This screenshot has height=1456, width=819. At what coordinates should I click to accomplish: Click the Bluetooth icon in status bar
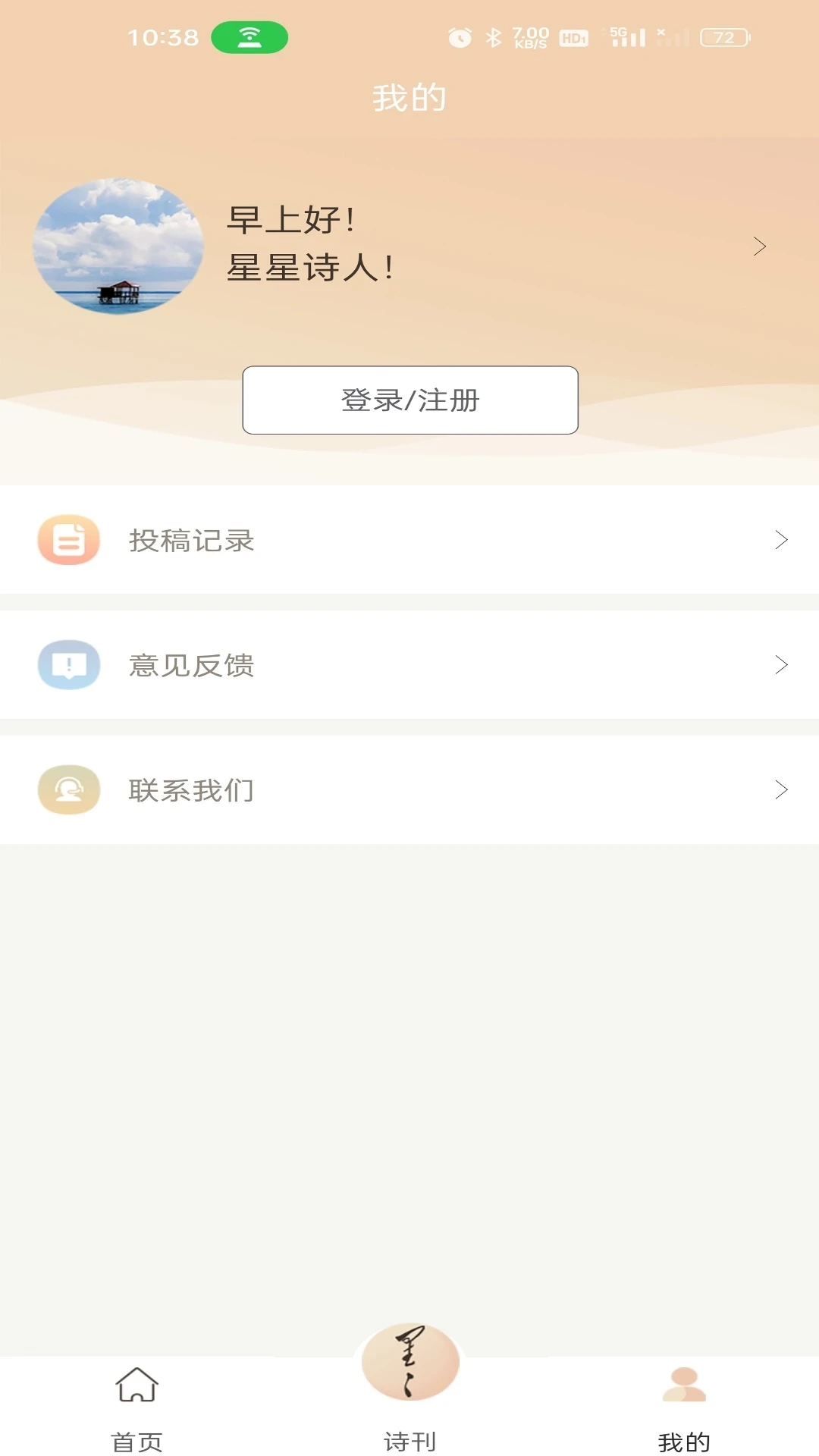[x=493, y=36]
